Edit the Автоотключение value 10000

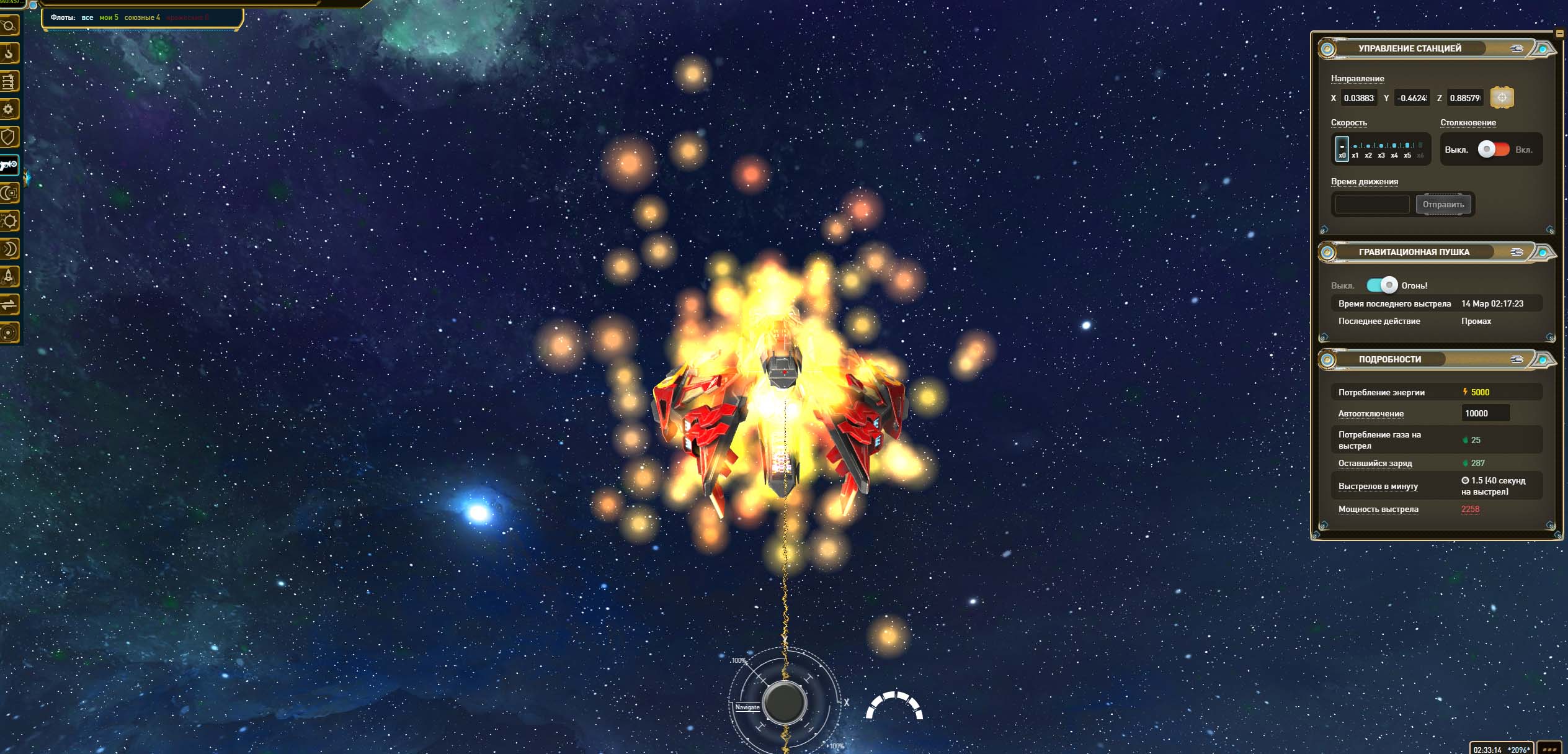[1484, 413]
